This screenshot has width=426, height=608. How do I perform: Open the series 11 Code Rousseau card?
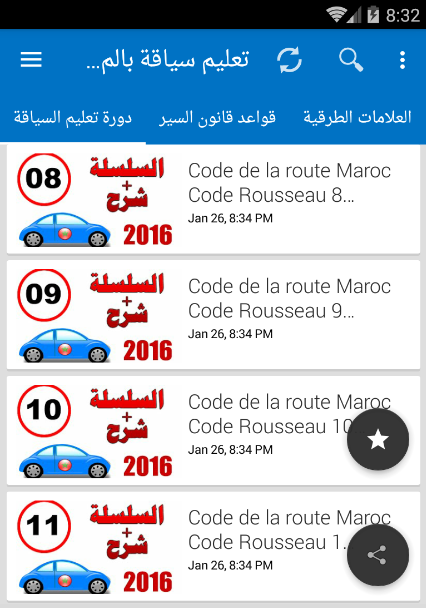coord(213,546)
